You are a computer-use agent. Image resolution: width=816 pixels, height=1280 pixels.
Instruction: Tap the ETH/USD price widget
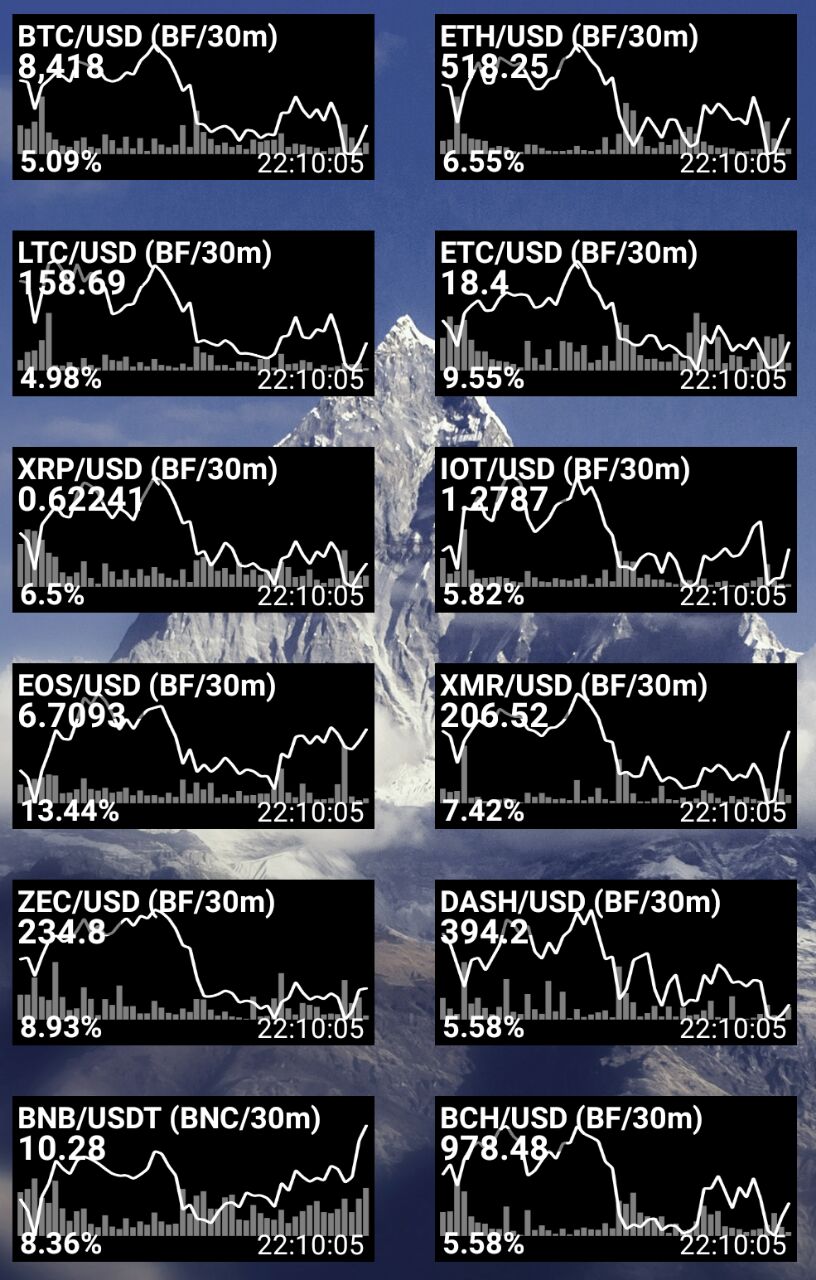(615, 97)
